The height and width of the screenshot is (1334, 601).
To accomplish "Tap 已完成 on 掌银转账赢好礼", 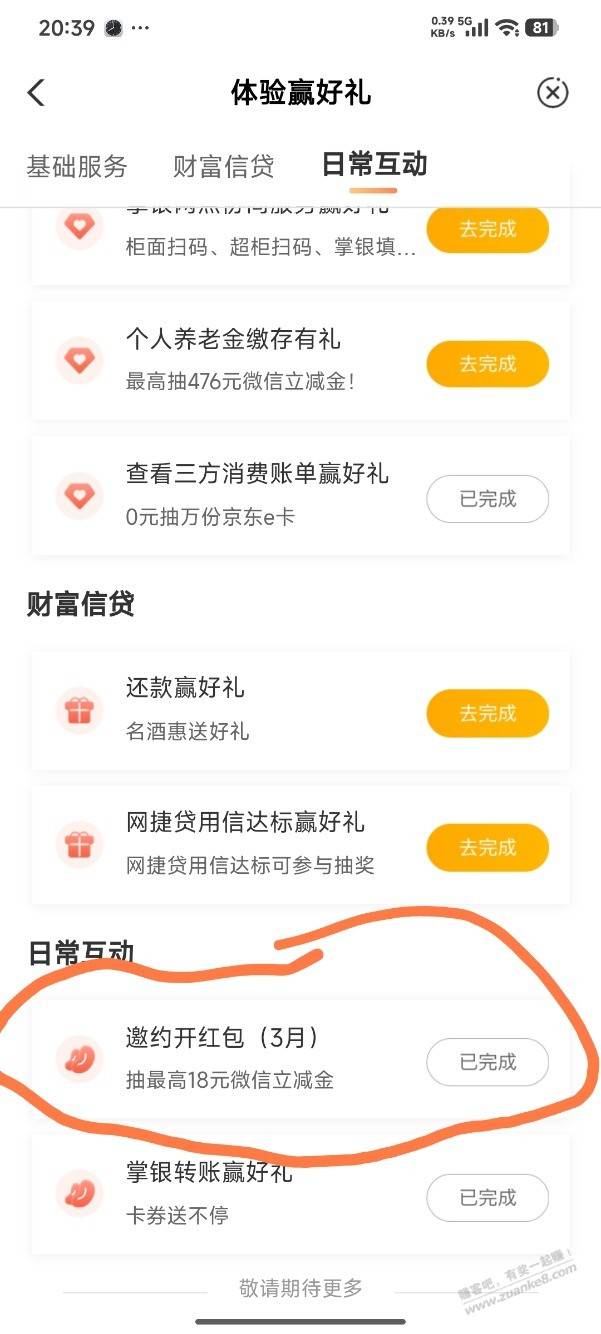I will [487, 1197].
